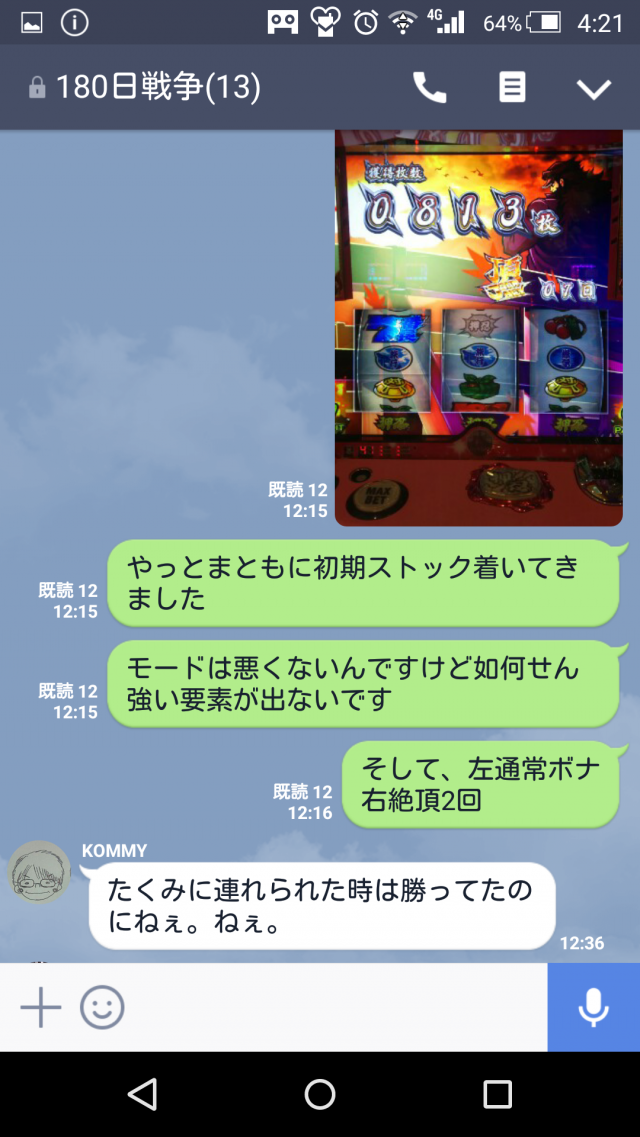
Task: Expand the chat options chevron menu
Action: point(593,89)
